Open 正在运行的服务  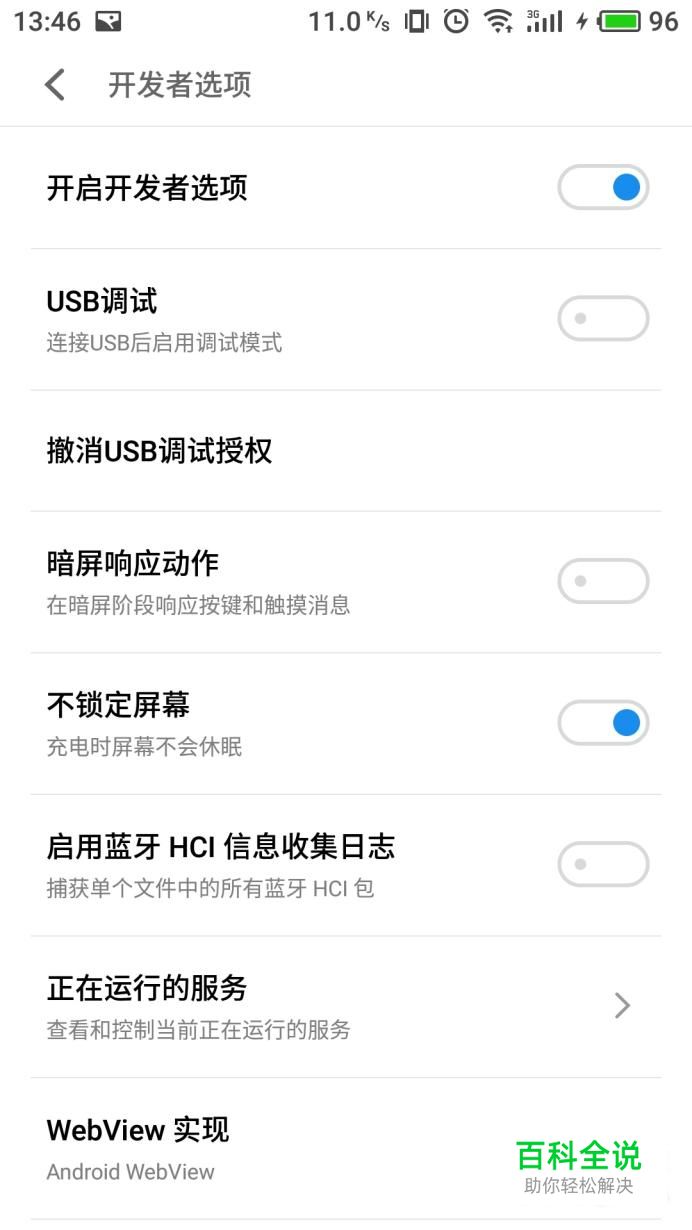[346, 1006]
